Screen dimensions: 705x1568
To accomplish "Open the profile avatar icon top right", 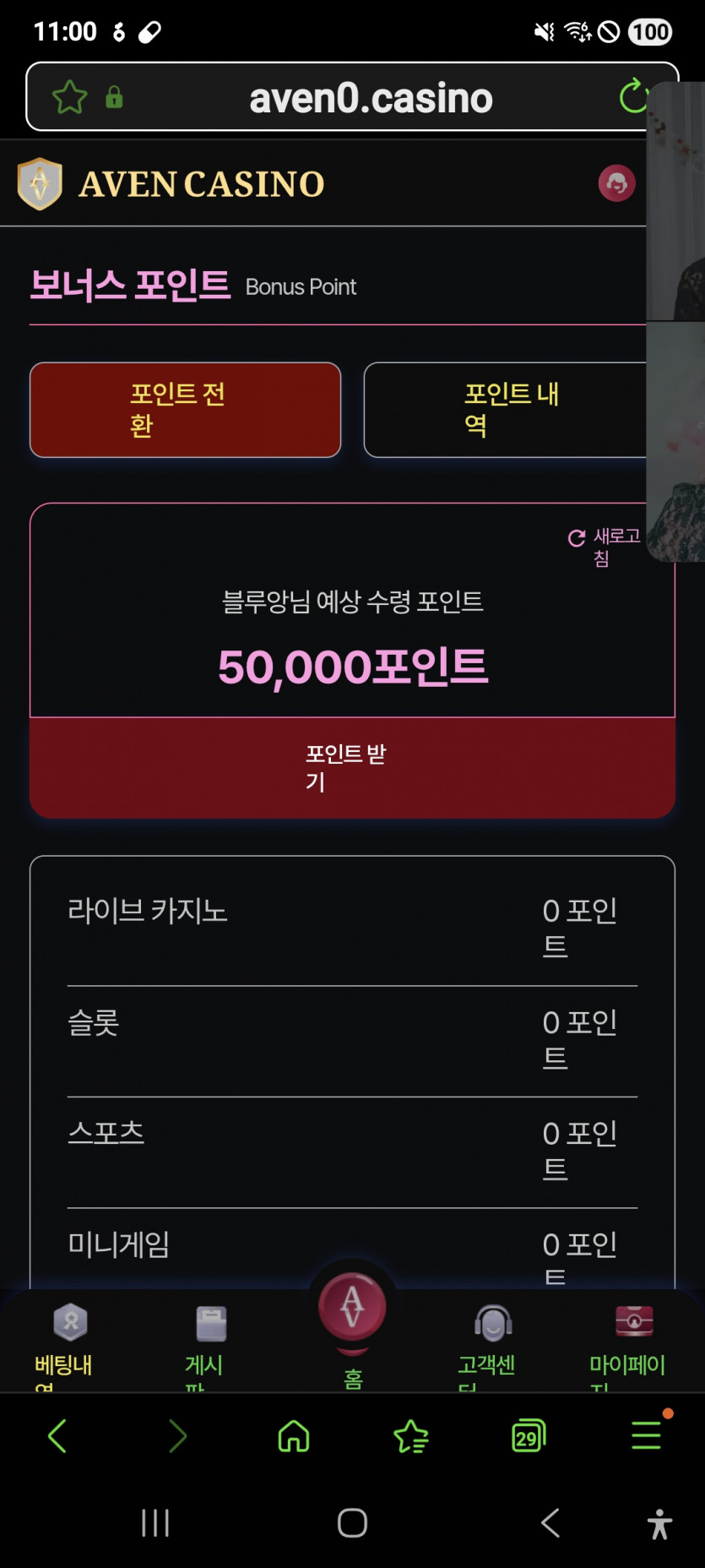I will [617, 183].
